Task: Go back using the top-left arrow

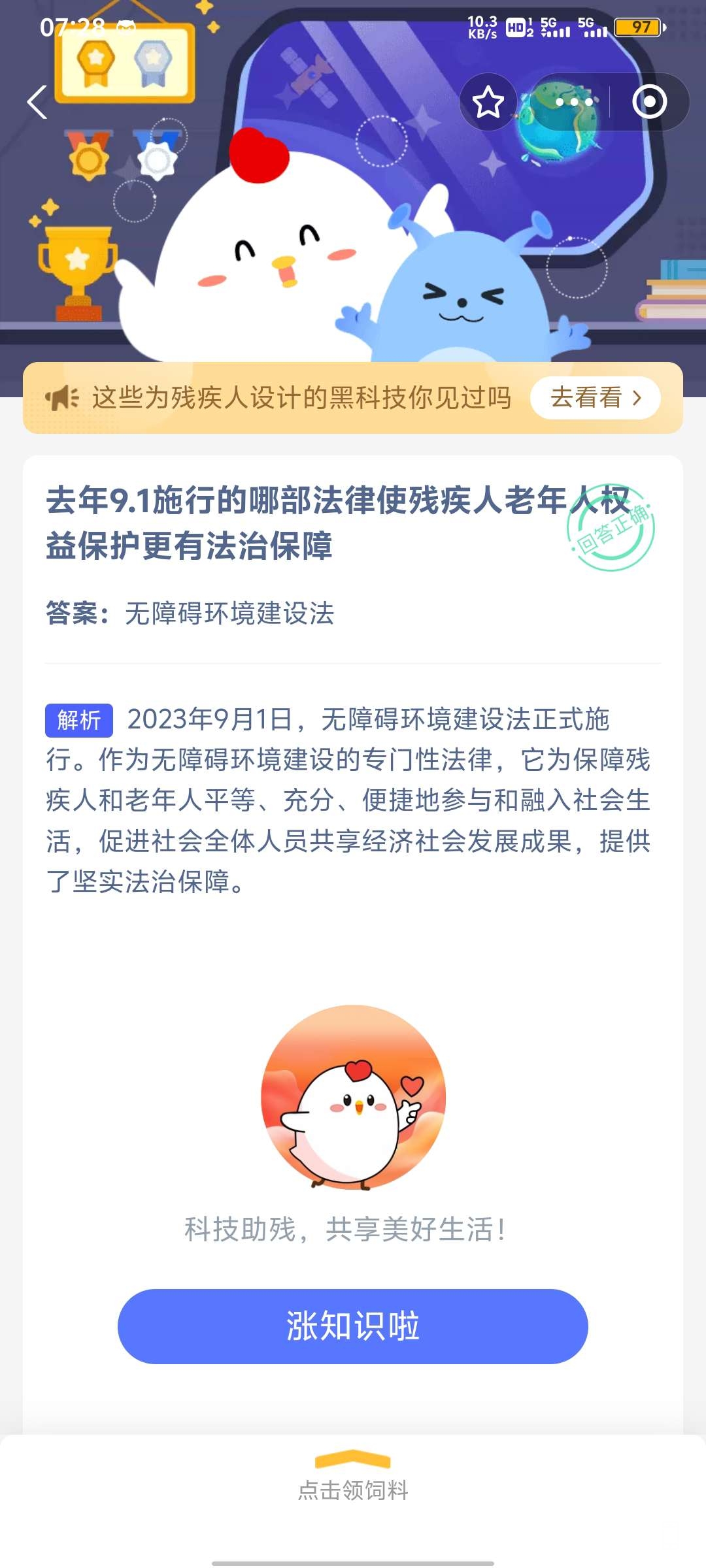Action: pyautogui.click(x=37, y=103)
